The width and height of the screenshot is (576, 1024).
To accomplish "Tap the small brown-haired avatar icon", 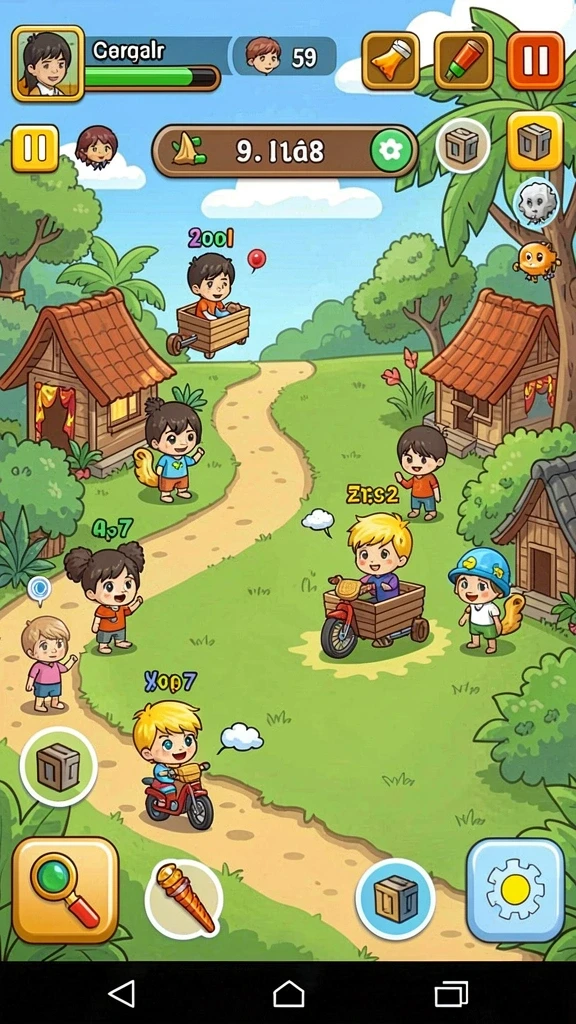I will coord(97,147).
